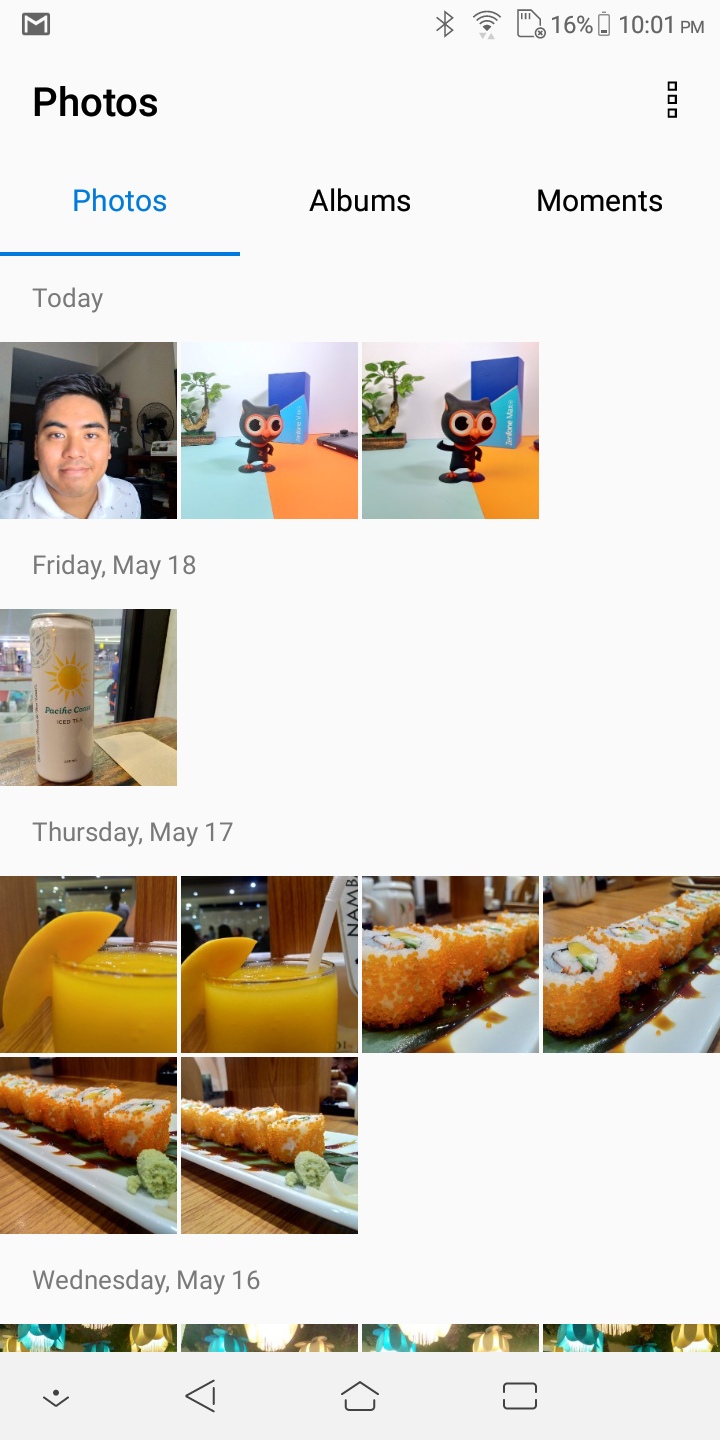Screen dimensions: 720x1440
Task: Go back using the navigation bar
Action: [201, 1396]
